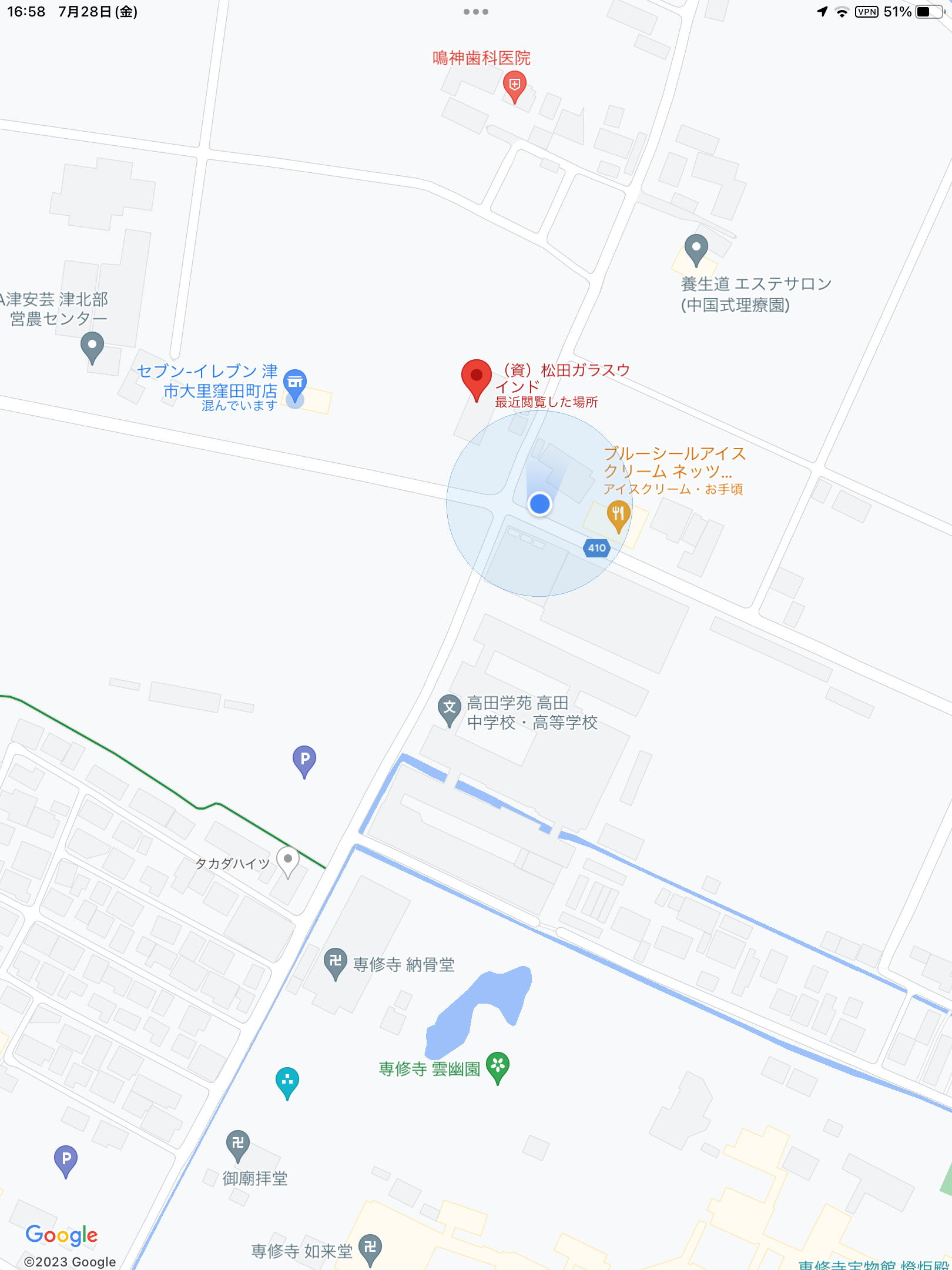Open the 鳴神歯科医院 dental clinic pin
This screenshot has width=952, height=1270.
pyautogui.click(x=514, y=85)
